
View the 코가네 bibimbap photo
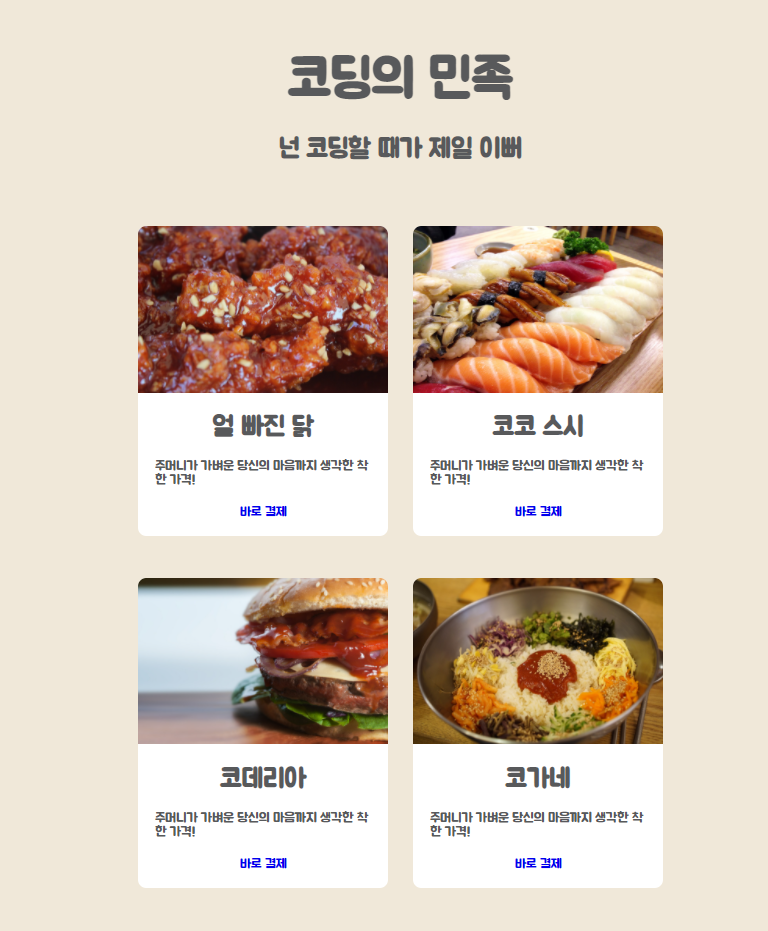538,661
